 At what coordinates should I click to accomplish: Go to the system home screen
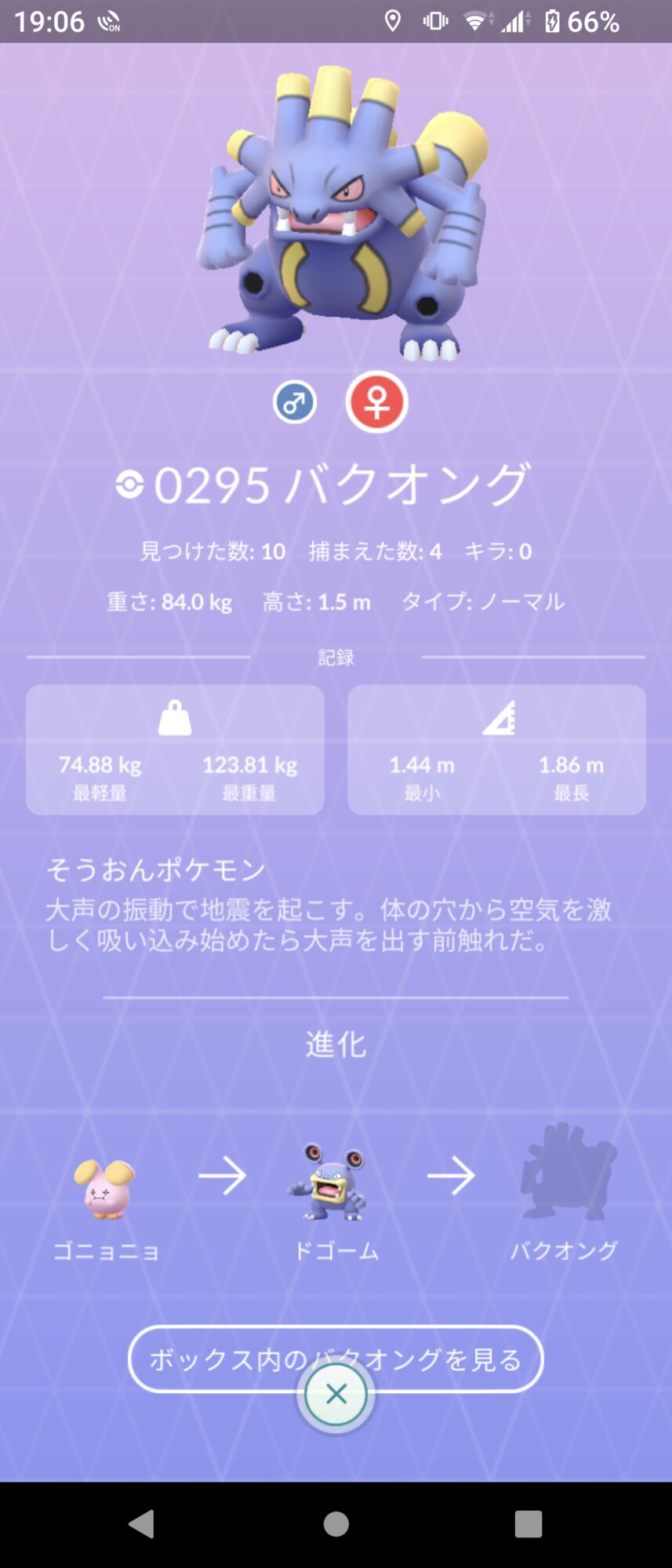(x=336, y=1524)
